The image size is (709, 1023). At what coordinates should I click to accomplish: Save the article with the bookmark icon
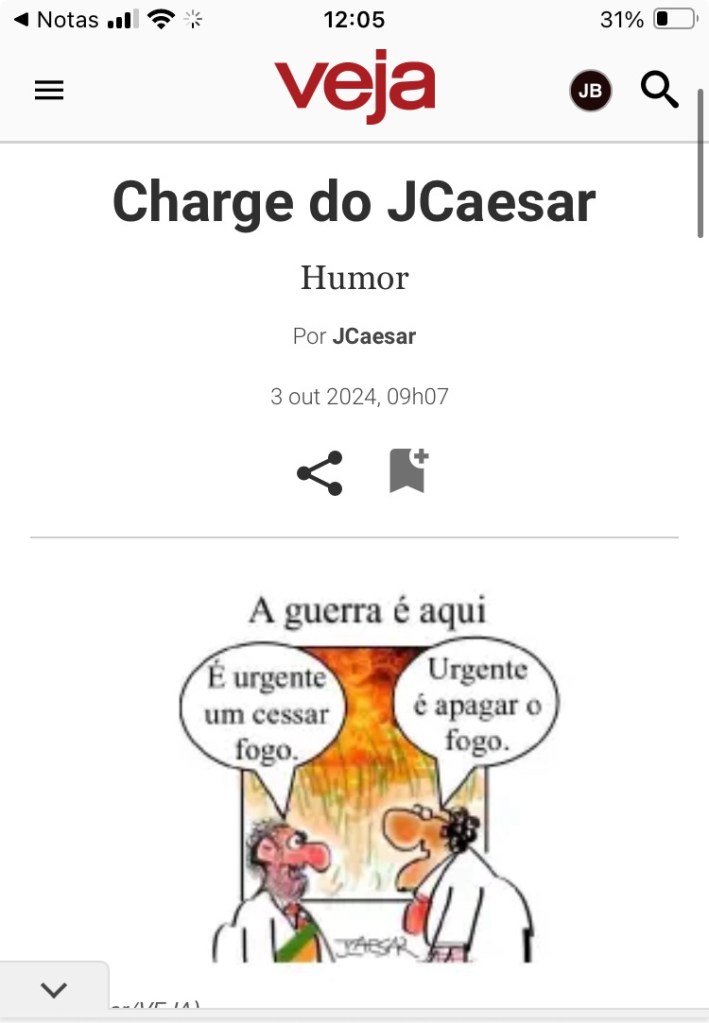point(408,471)
